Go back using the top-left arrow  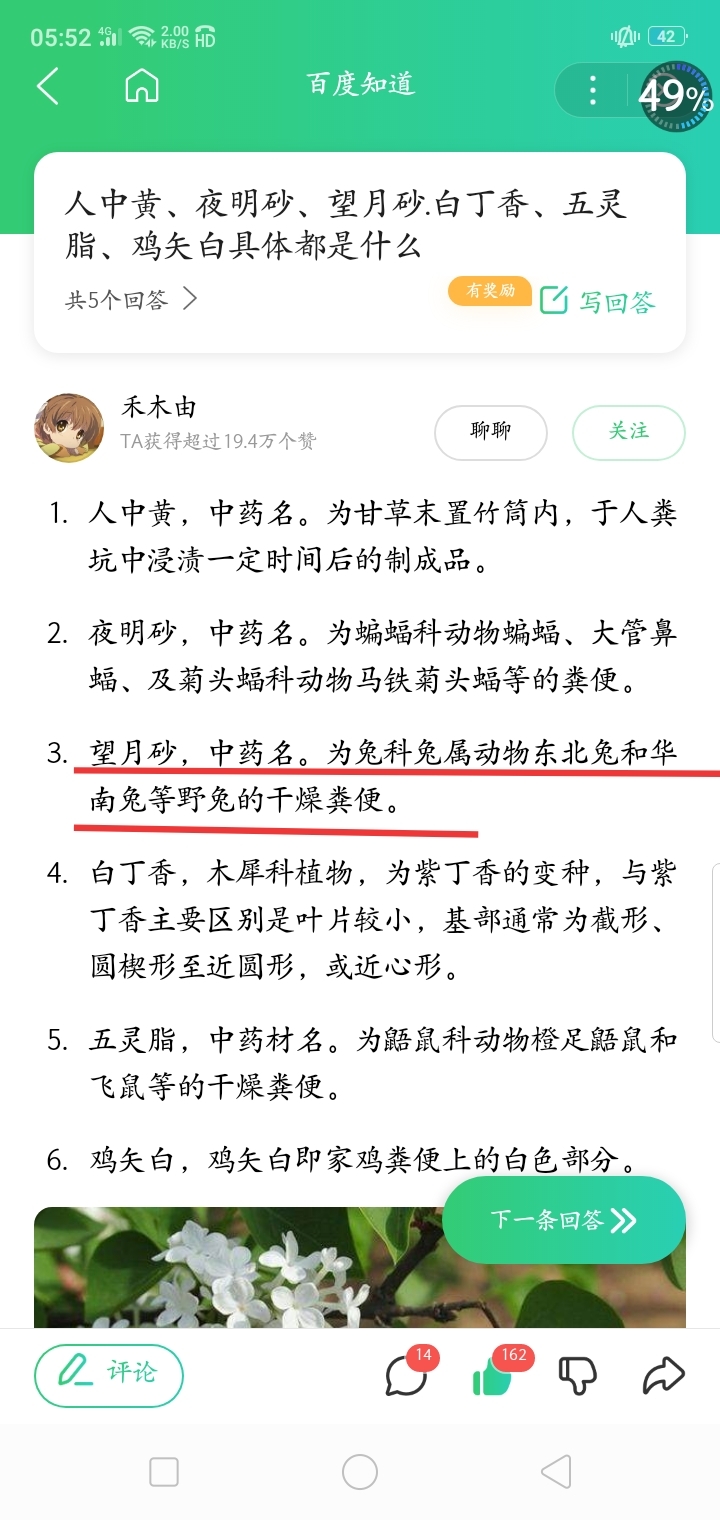(48, 87)
